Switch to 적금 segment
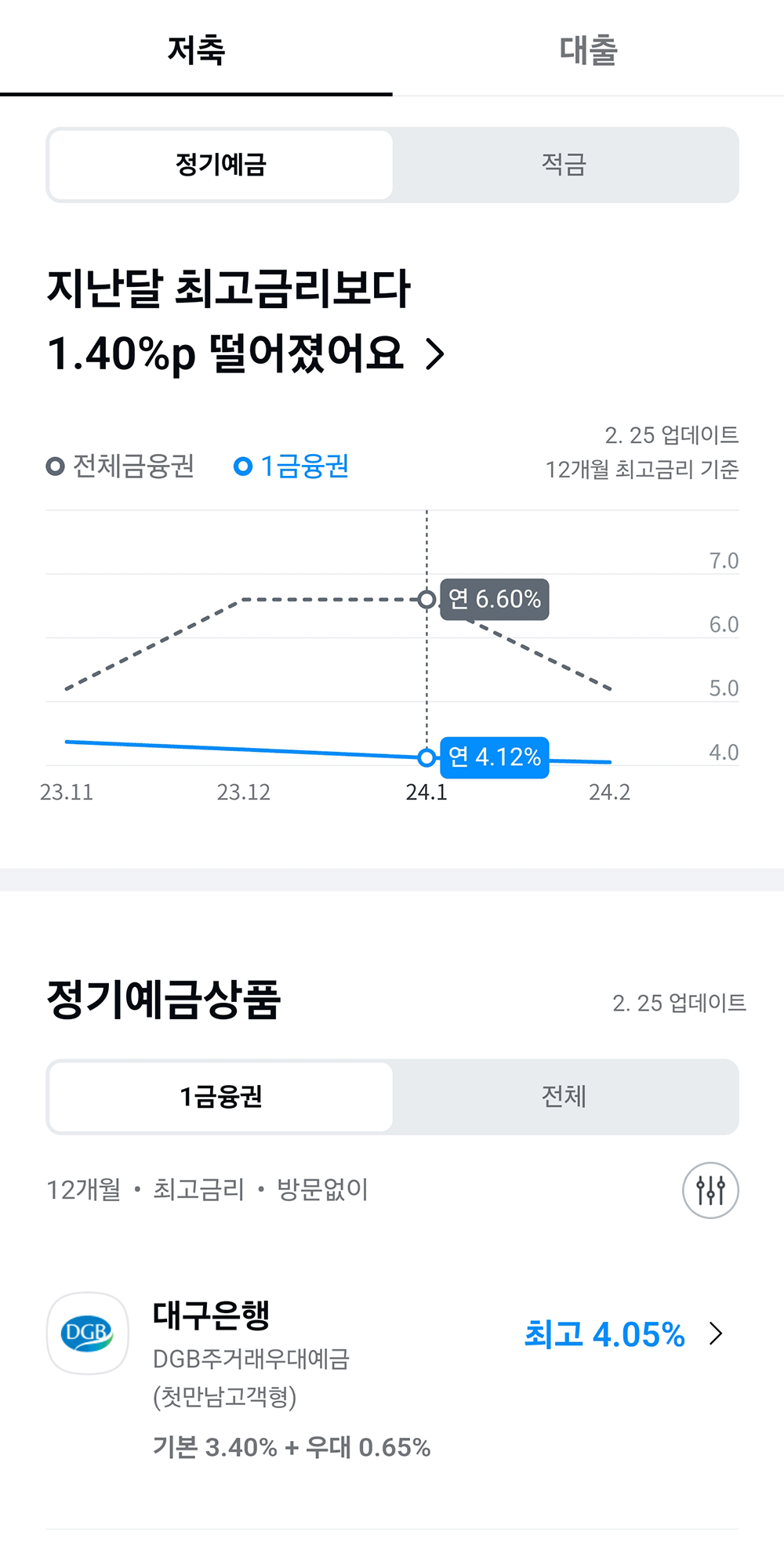Viewport: 784px width, 1568px height. coord(564,165)
